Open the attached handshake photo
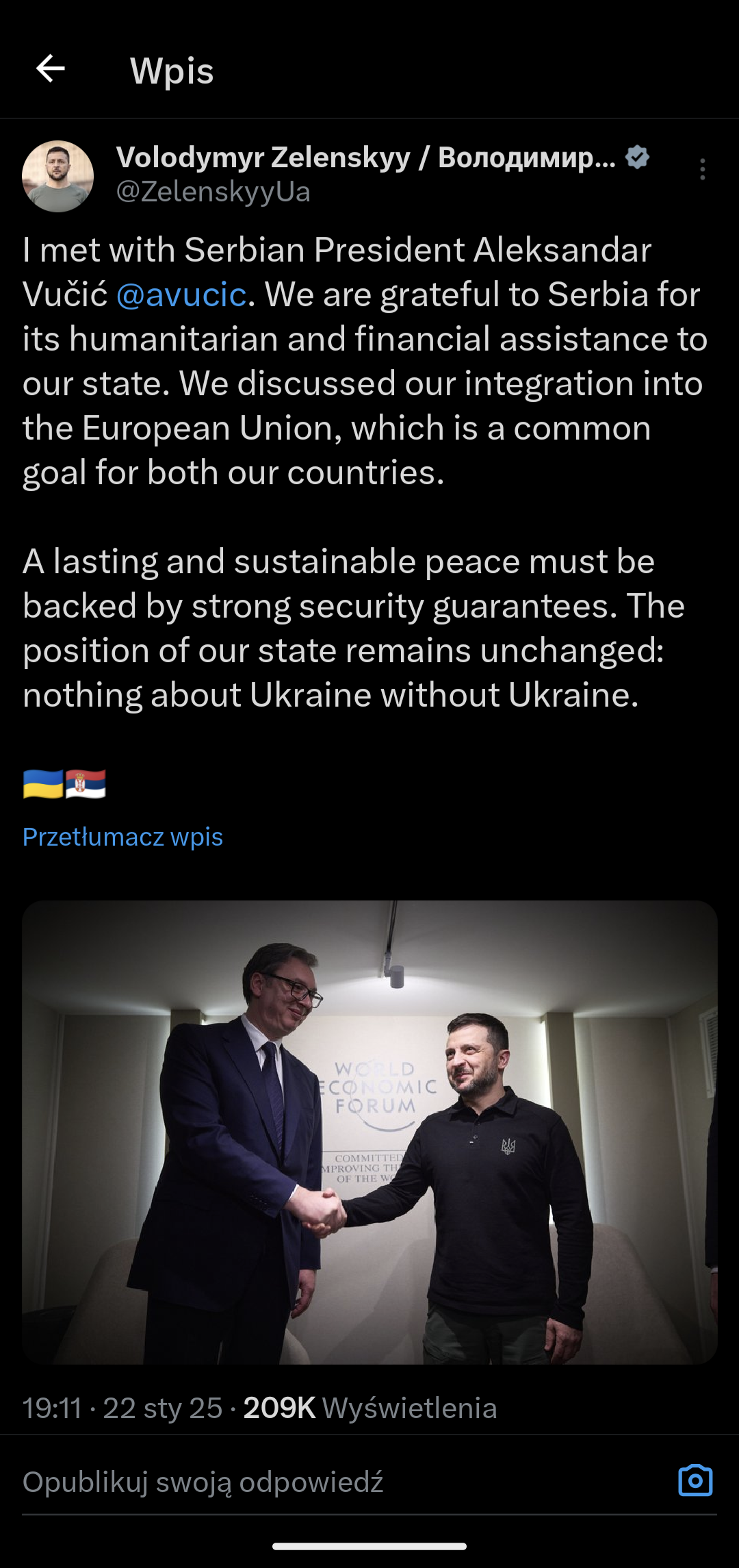This screenshot has height=1568, width=739. [369, 1131]
